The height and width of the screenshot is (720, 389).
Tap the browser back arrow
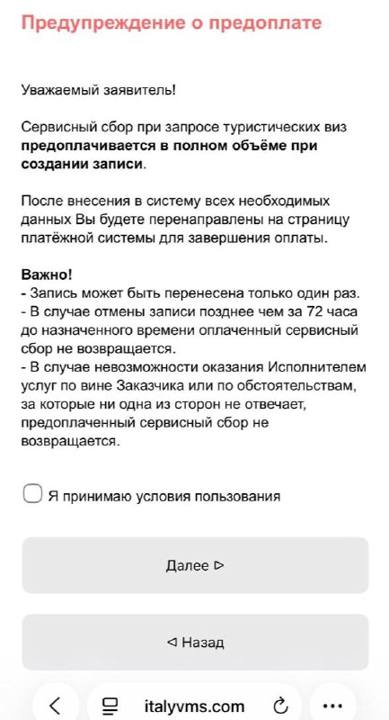tap(55, 705)
